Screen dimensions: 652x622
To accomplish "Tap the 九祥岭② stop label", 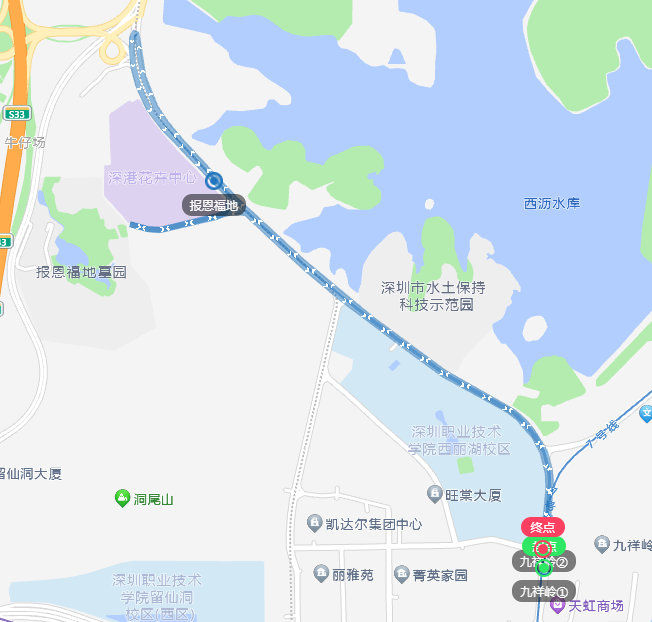I will (545, 562).
